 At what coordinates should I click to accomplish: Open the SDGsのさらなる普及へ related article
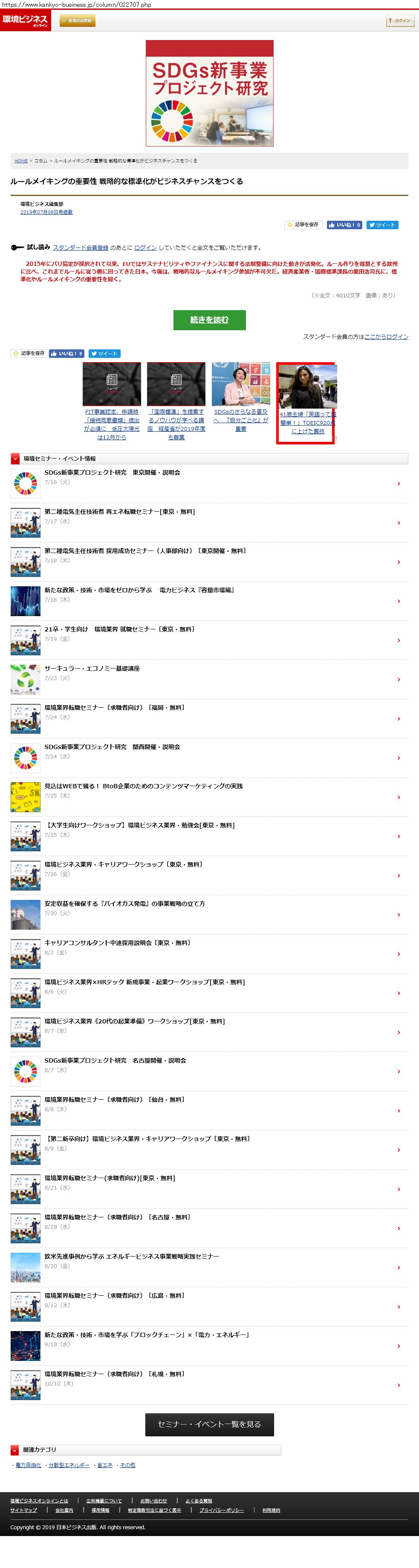(x=240, y=420)
